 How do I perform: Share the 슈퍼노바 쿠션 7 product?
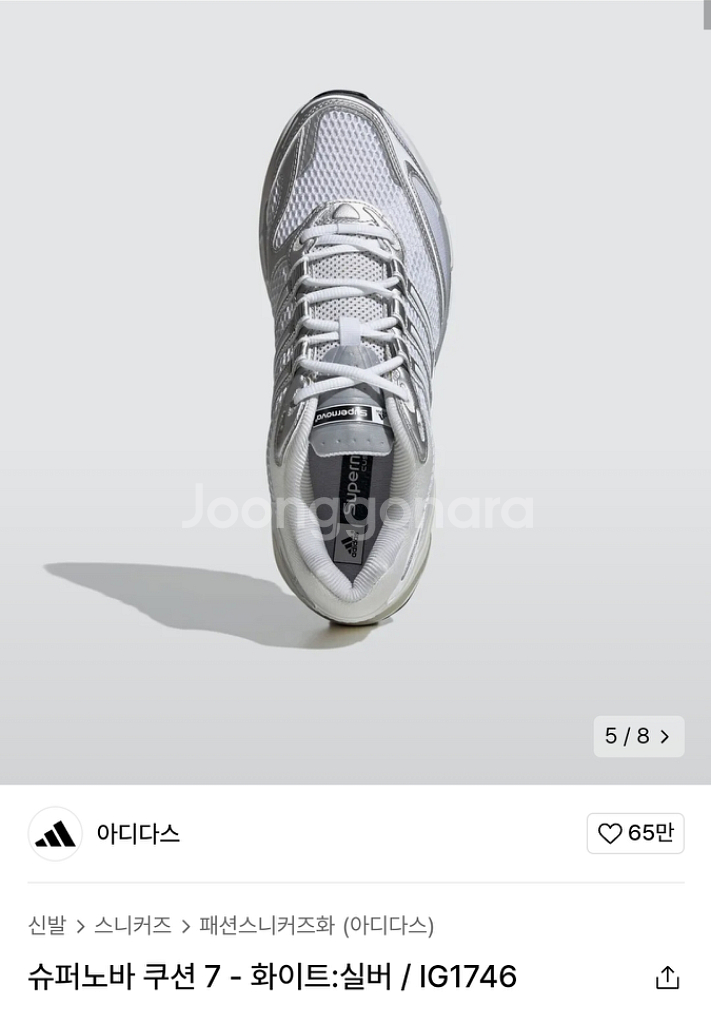tap(667, 977)
